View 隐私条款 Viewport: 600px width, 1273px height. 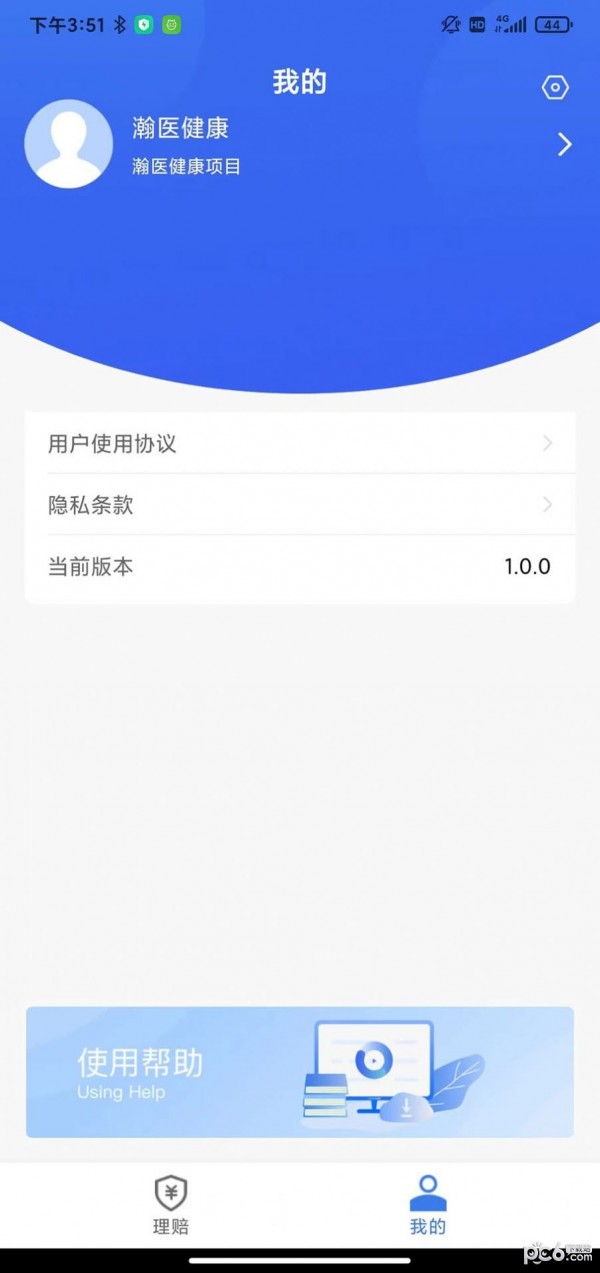[x=300, y=505]
